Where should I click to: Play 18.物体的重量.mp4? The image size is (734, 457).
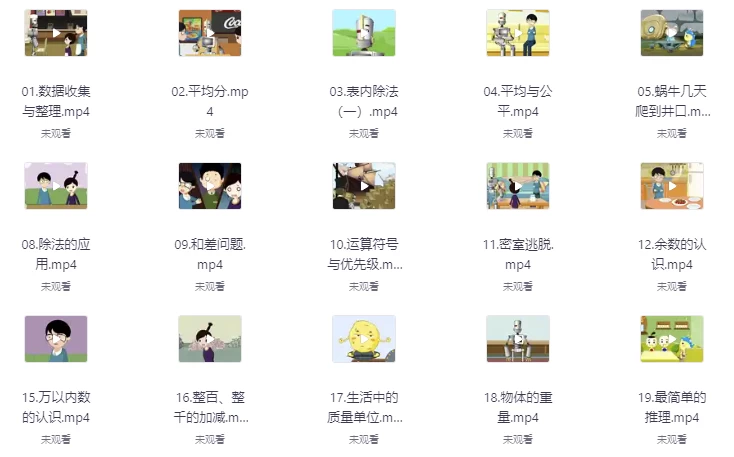click(518, 339)
